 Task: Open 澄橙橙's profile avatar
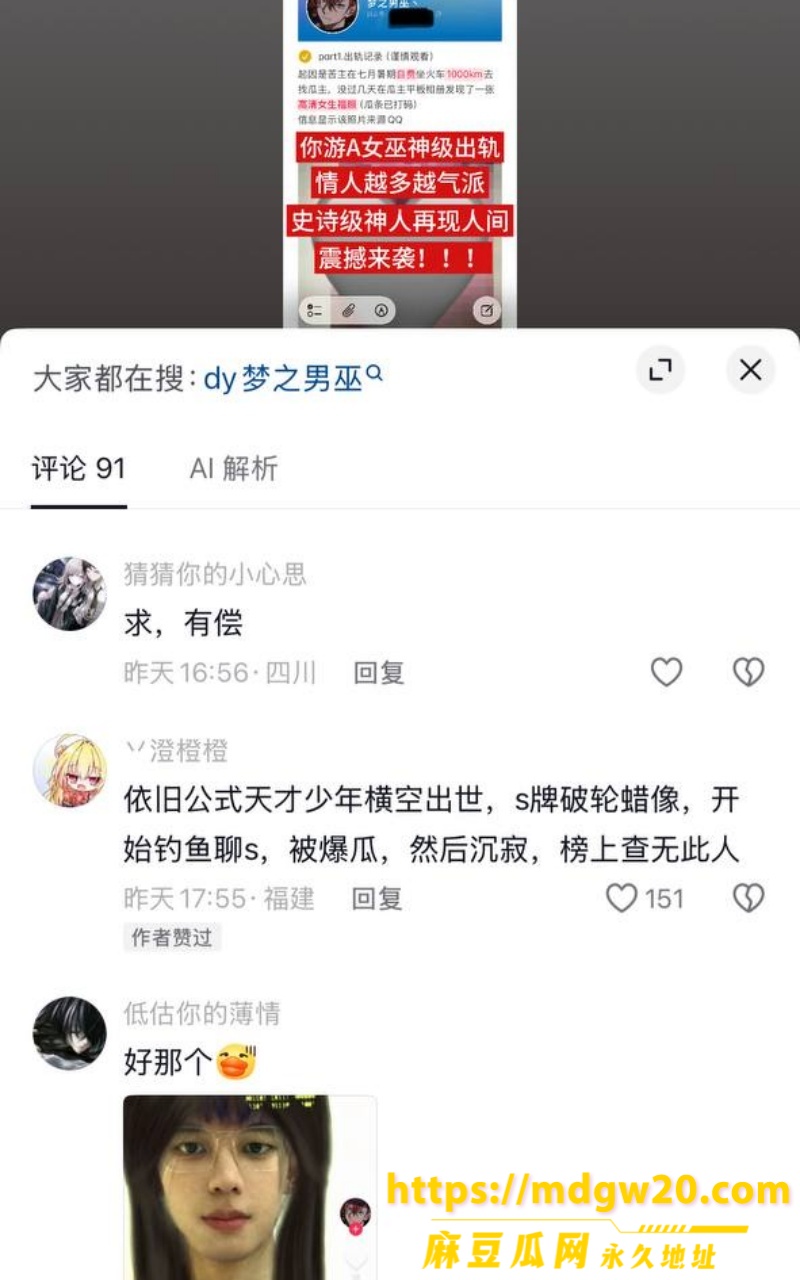(x=69, y=770)
